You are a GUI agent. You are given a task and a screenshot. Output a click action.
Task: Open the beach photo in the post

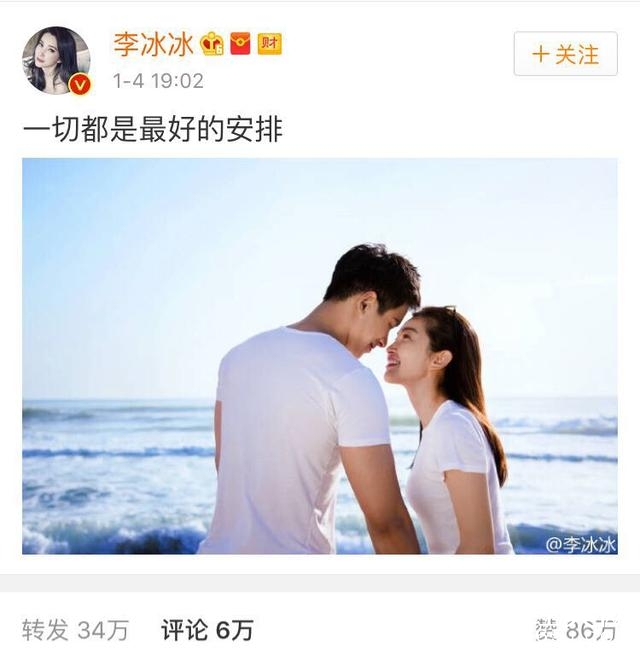319,355
